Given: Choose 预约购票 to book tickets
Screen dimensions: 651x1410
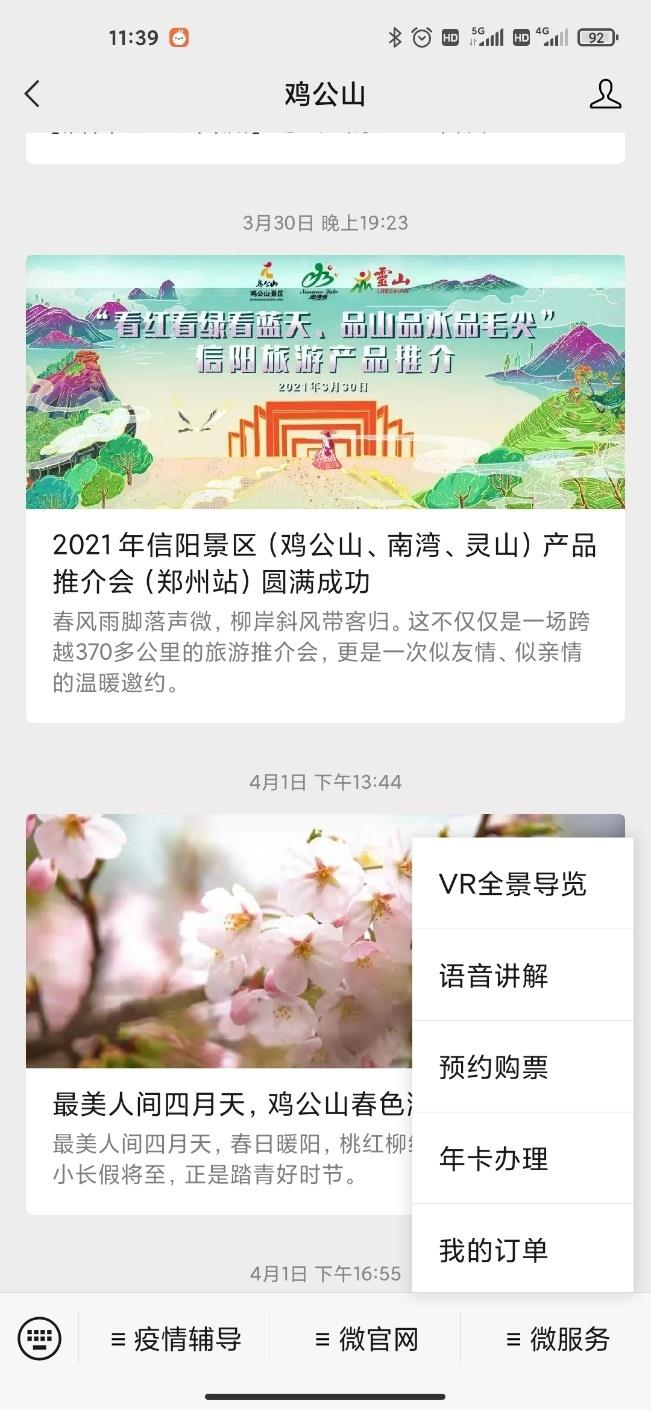Looking at the screenshot, I should tap(523, 1067).
